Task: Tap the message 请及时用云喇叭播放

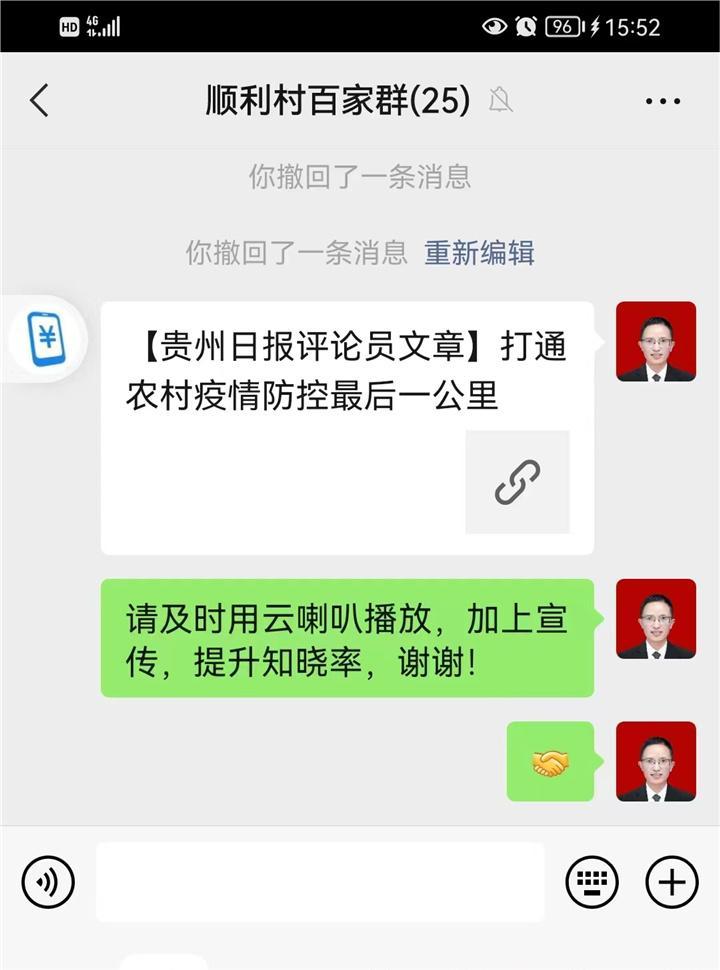Action: (347, 638)
